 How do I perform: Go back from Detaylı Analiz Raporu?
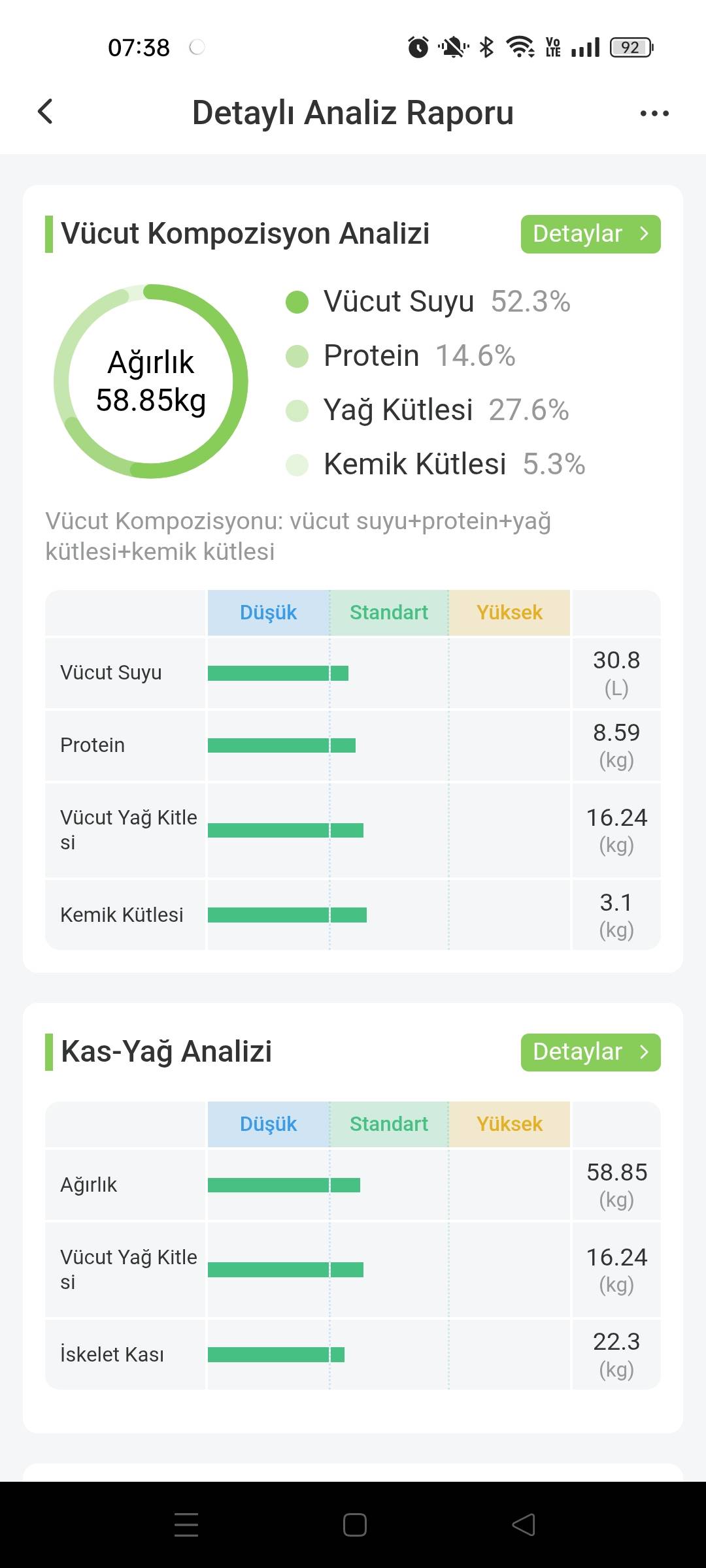[45, 112]
